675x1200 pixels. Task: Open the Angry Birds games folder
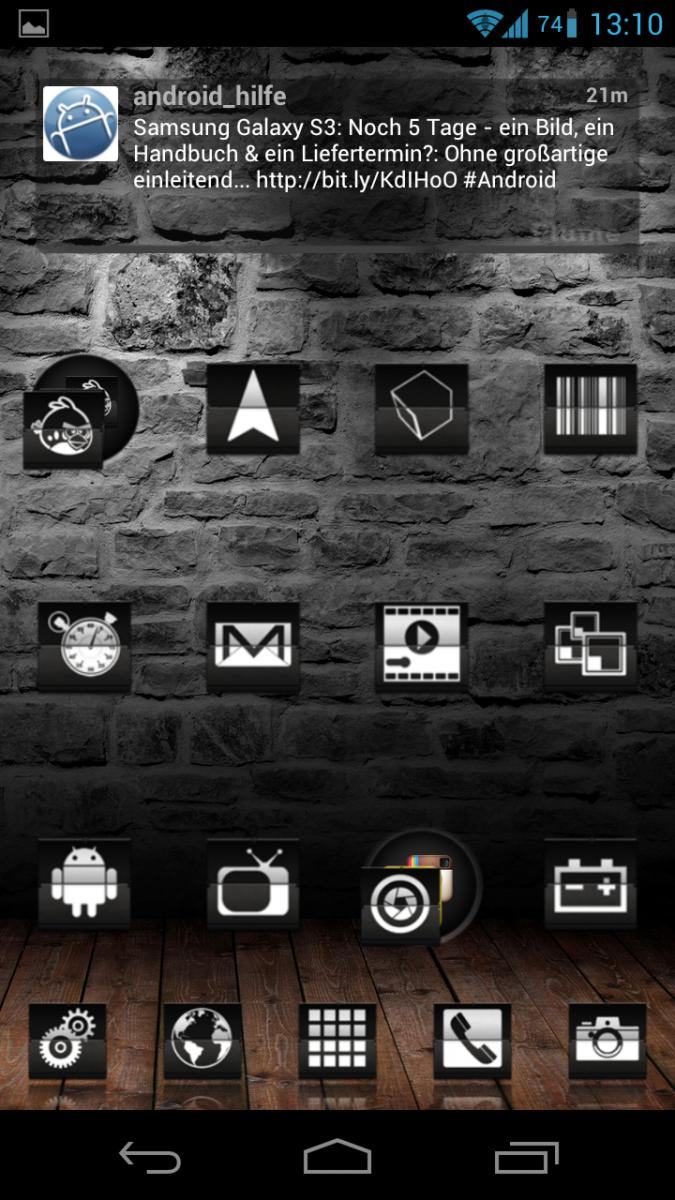[80, 412]
